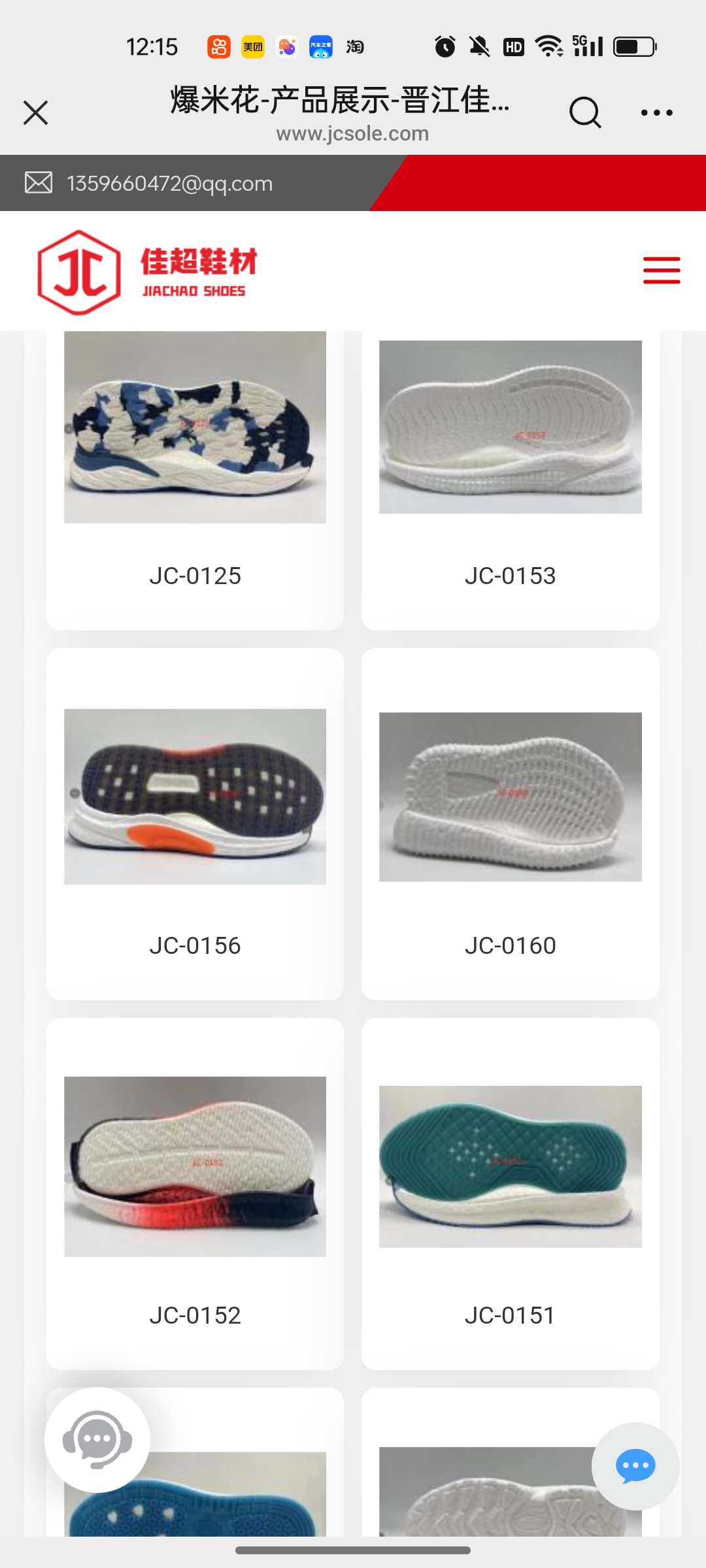Image resolution: width=706 pixels, height=1568 pixels.
Task: Open the blue chat bubble button
Action: (635, 1466)
